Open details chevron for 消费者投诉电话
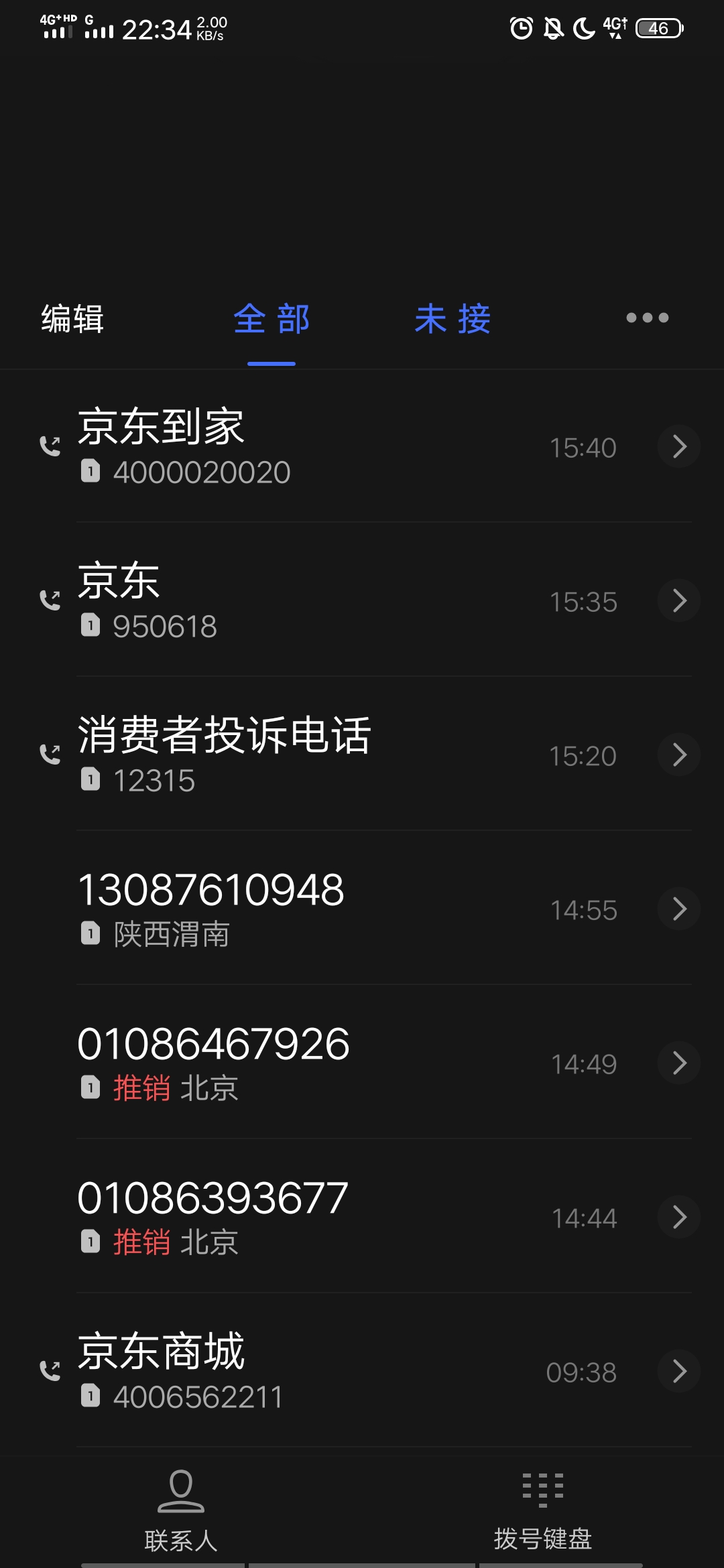This screenshot has height=1568, width=724. (x=679, y=755)
